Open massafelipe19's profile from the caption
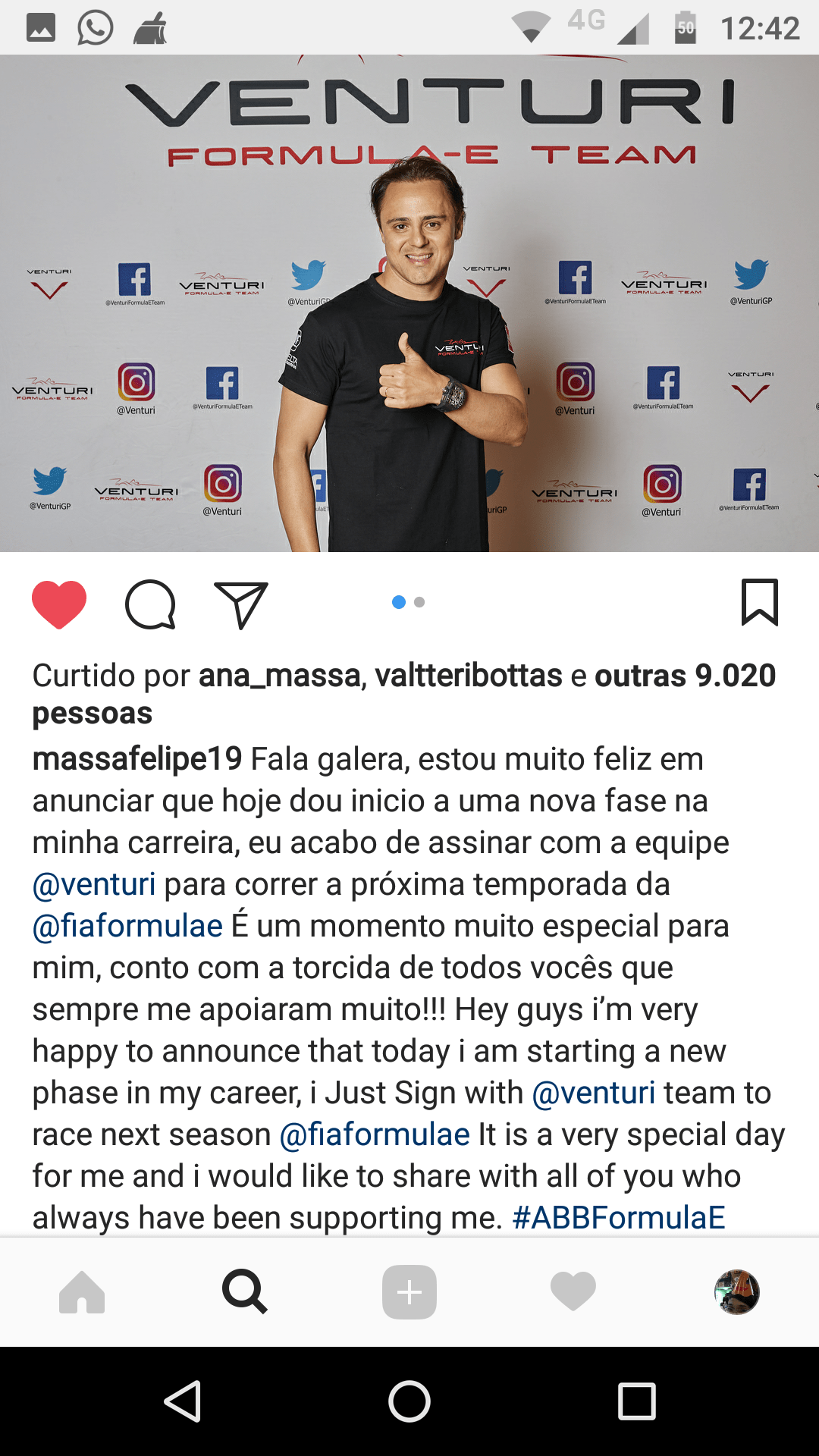This screenshot has height=1456, width=819. click(x=137, y=759)
